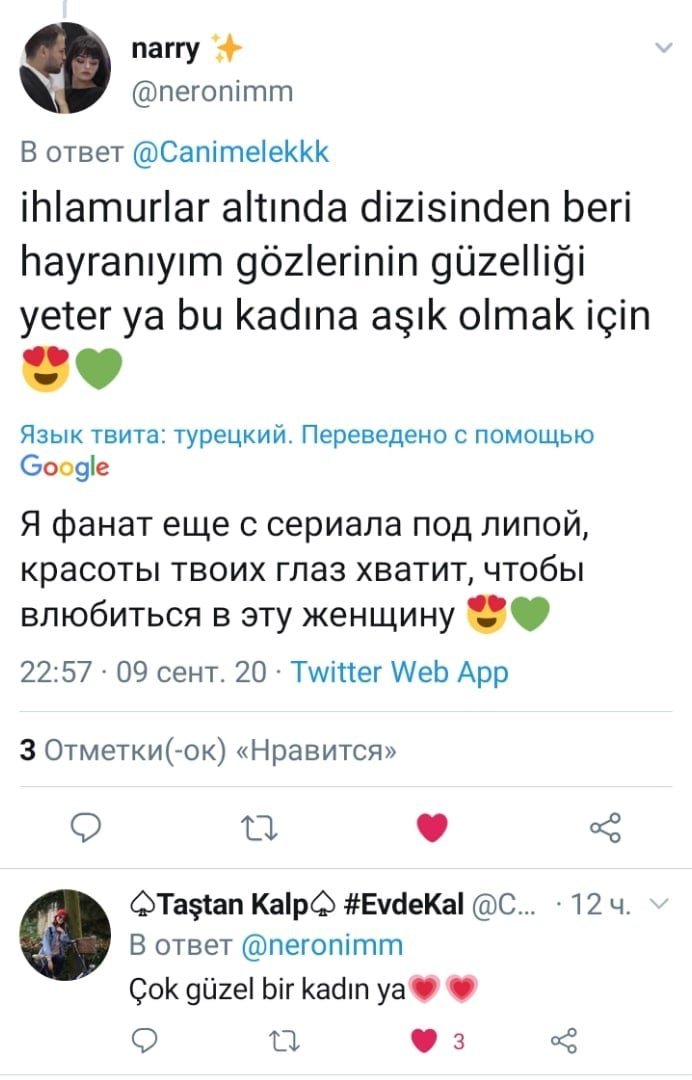Image resolution: width=692 pixels, height=1080 pixels.
Task: Retweet Taştan Kalp's reply
Action: click(284, 1041)
